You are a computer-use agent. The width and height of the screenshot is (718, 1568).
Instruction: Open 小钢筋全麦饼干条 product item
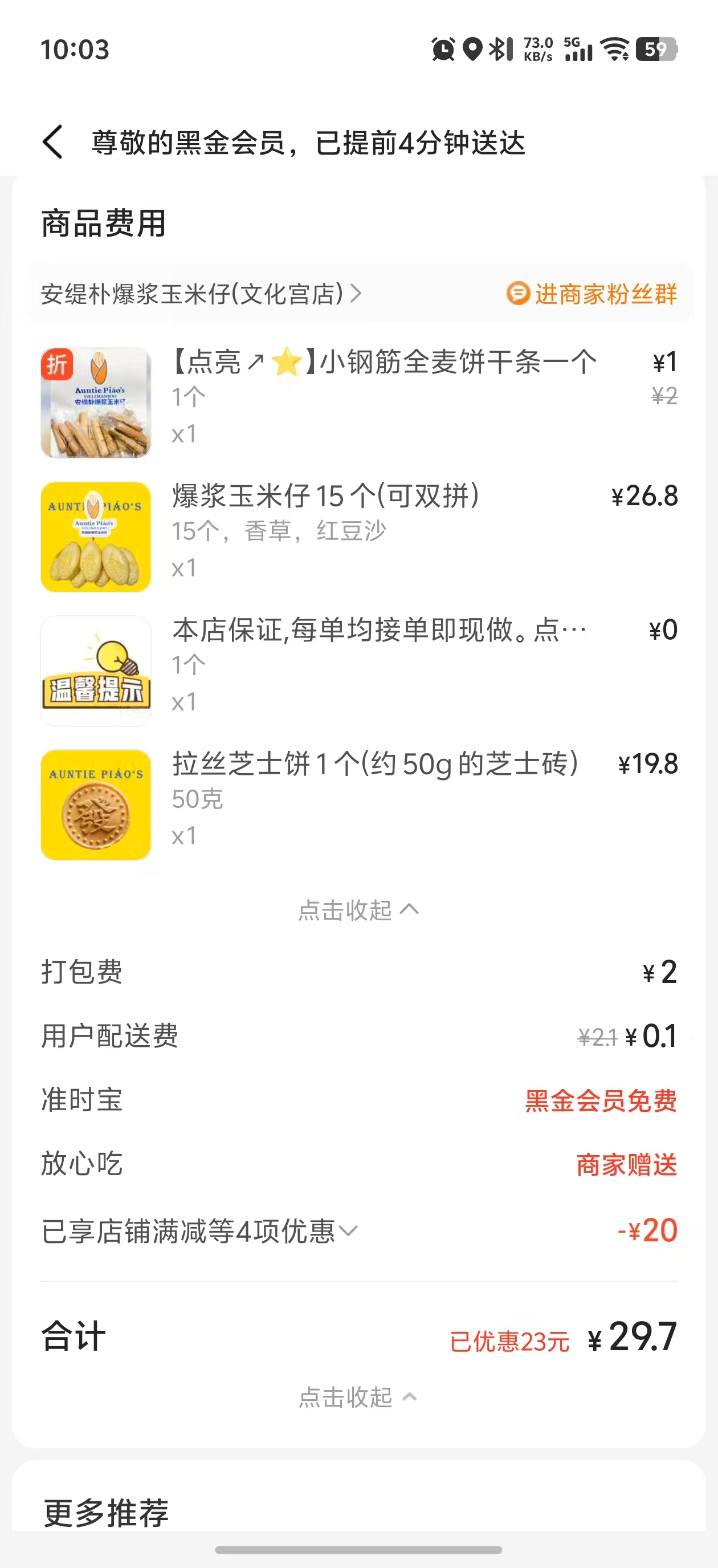(x=384, y=363)
